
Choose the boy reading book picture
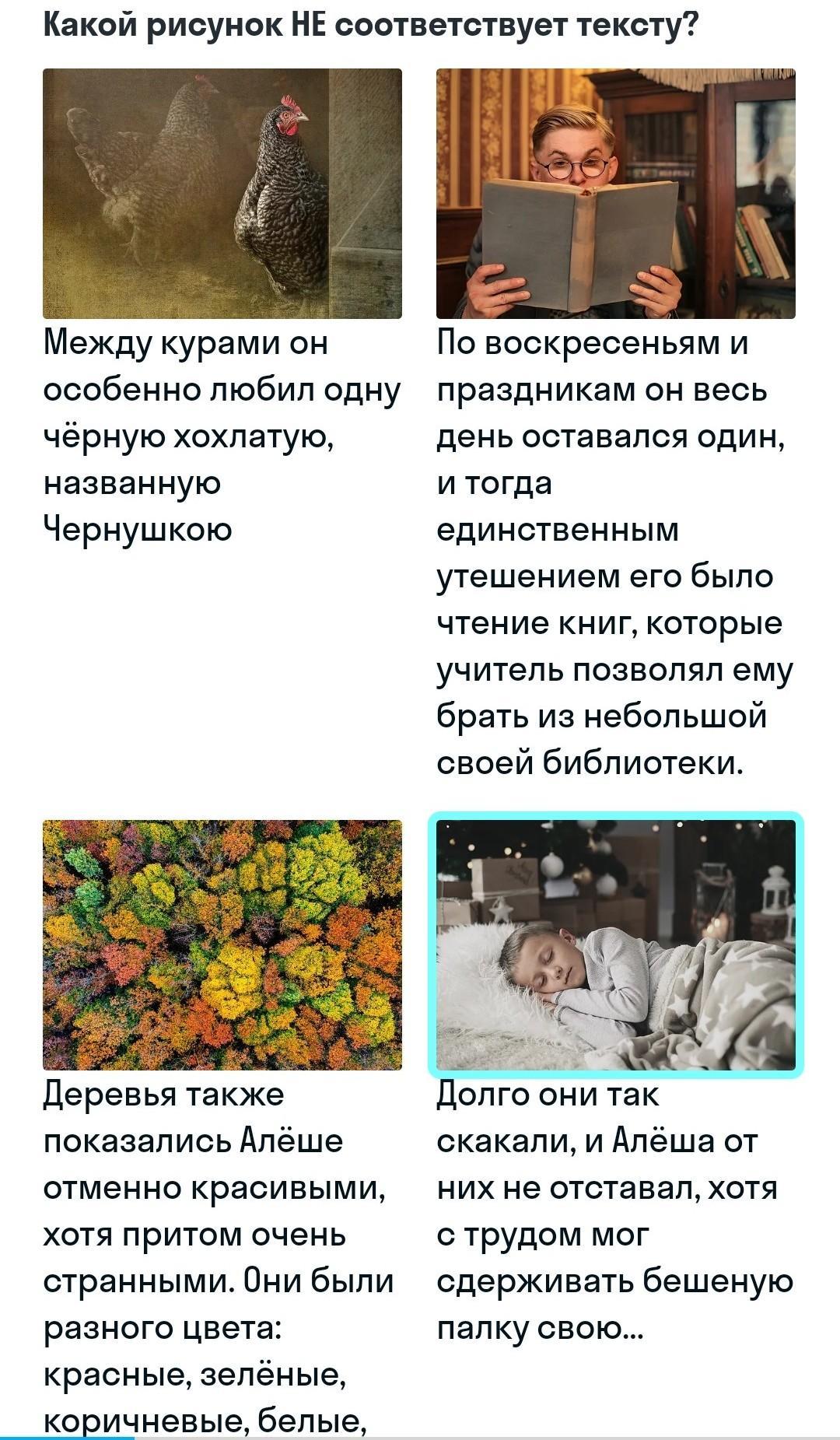(x=615, y=193)
